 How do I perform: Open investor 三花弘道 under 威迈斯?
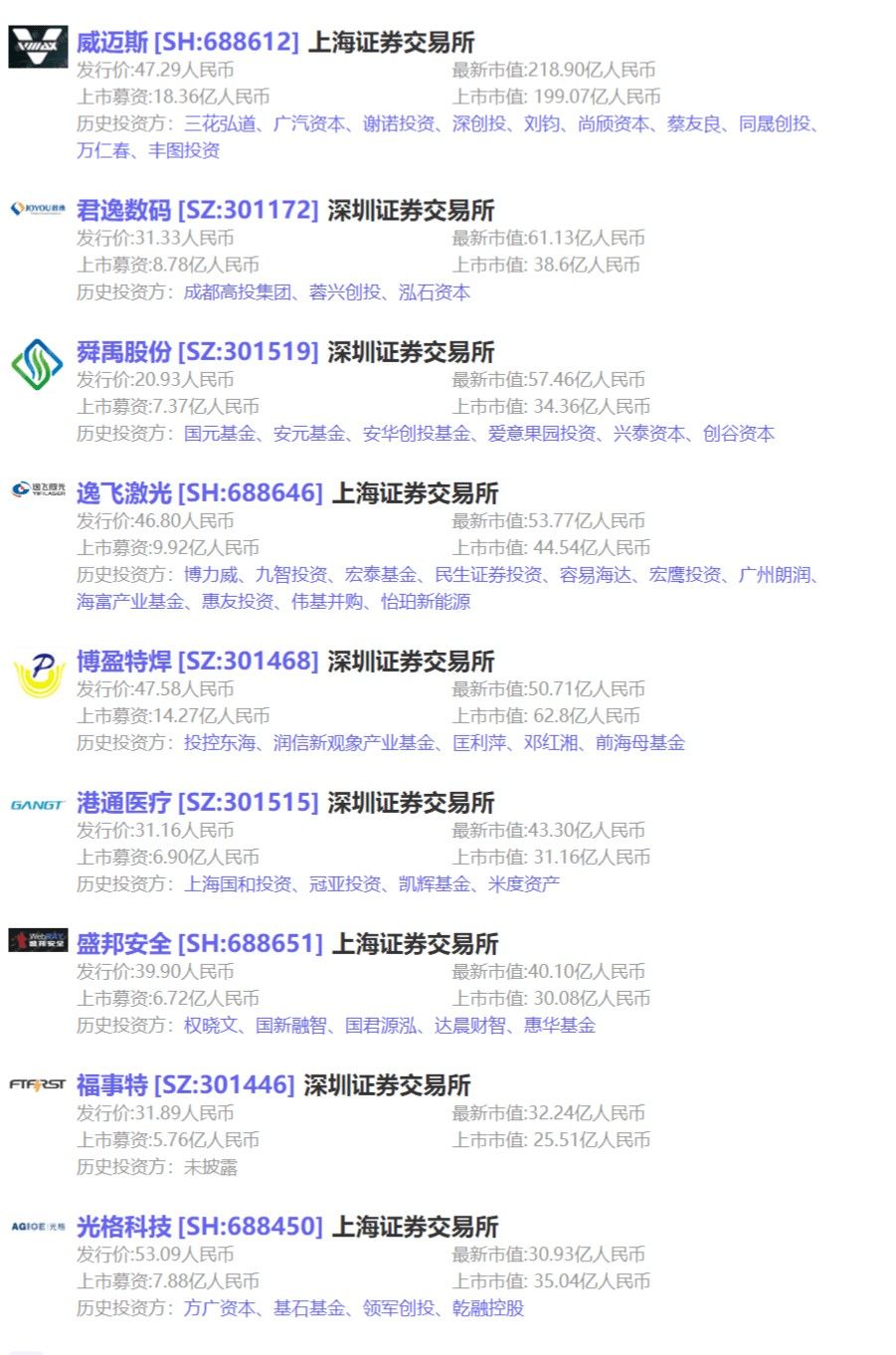[219, 123]
